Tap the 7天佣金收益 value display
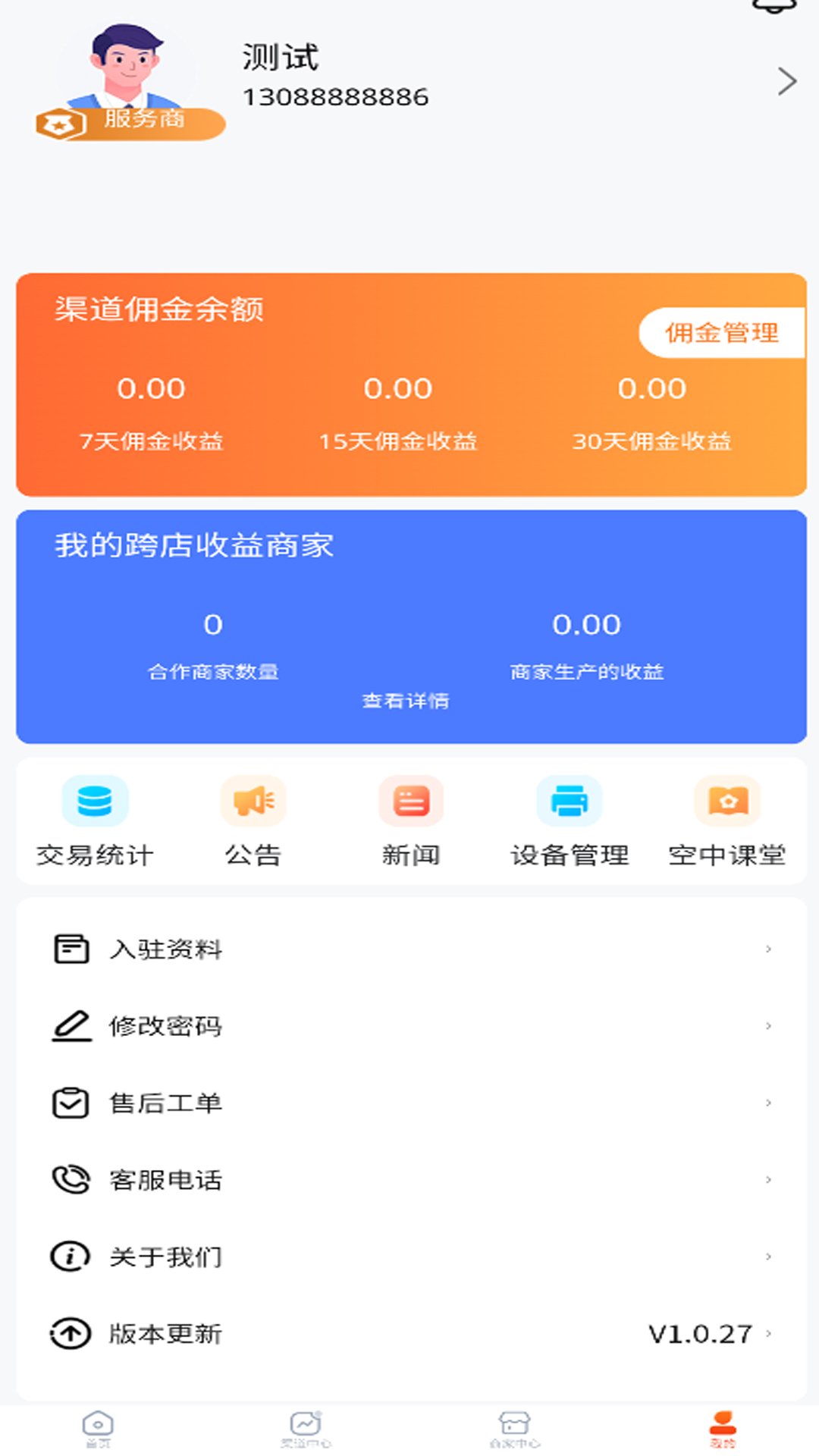819x1456 pixels. (152, 388)
